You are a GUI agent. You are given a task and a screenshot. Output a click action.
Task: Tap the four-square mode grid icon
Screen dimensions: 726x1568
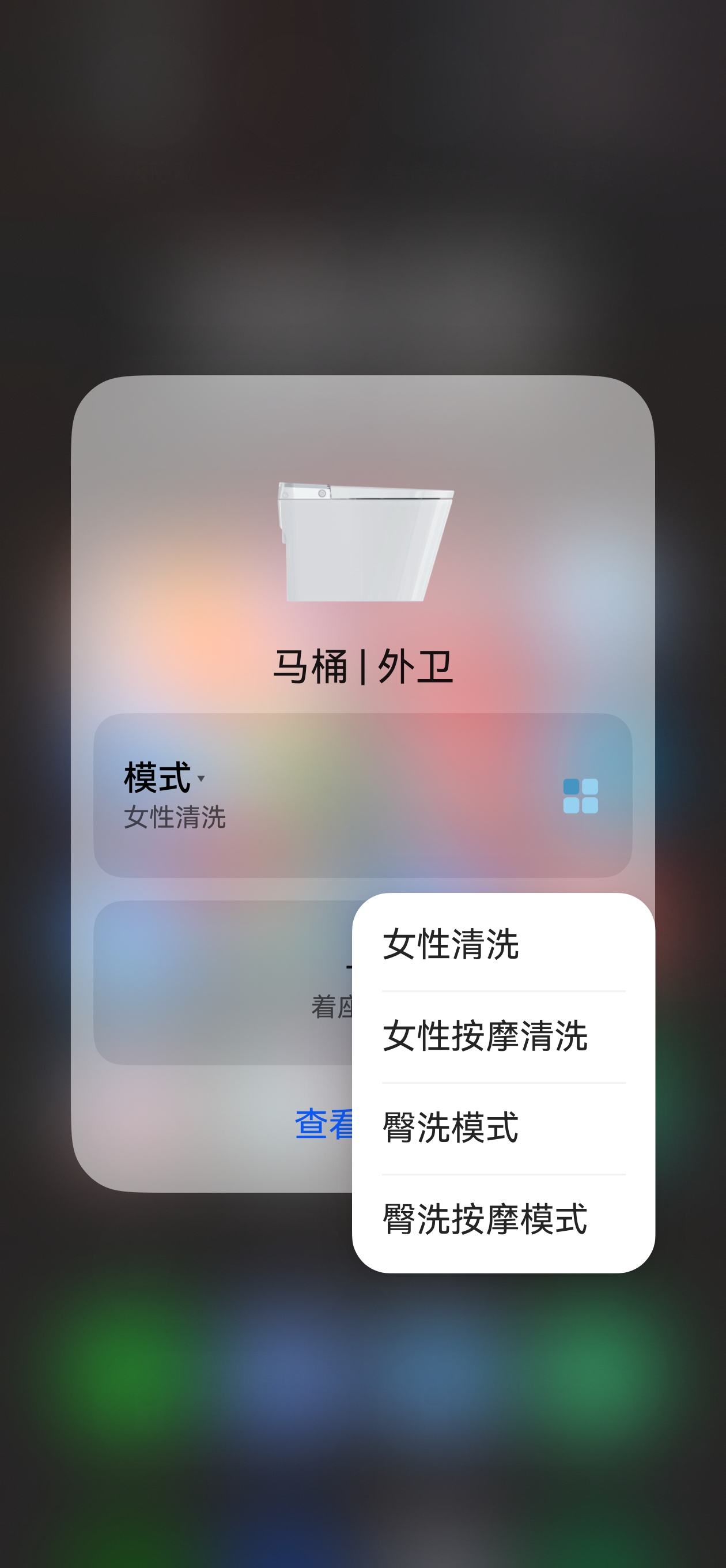pos(581,796)
